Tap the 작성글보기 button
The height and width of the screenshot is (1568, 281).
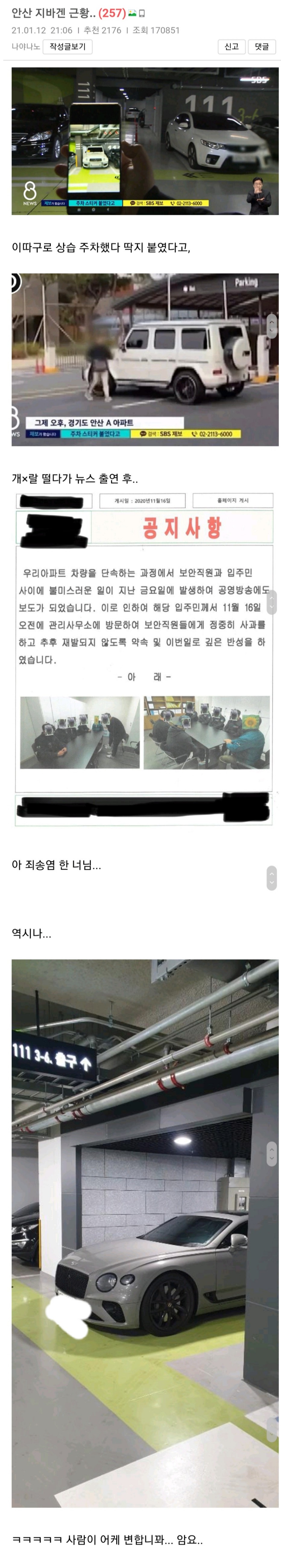tap(67, 47)
